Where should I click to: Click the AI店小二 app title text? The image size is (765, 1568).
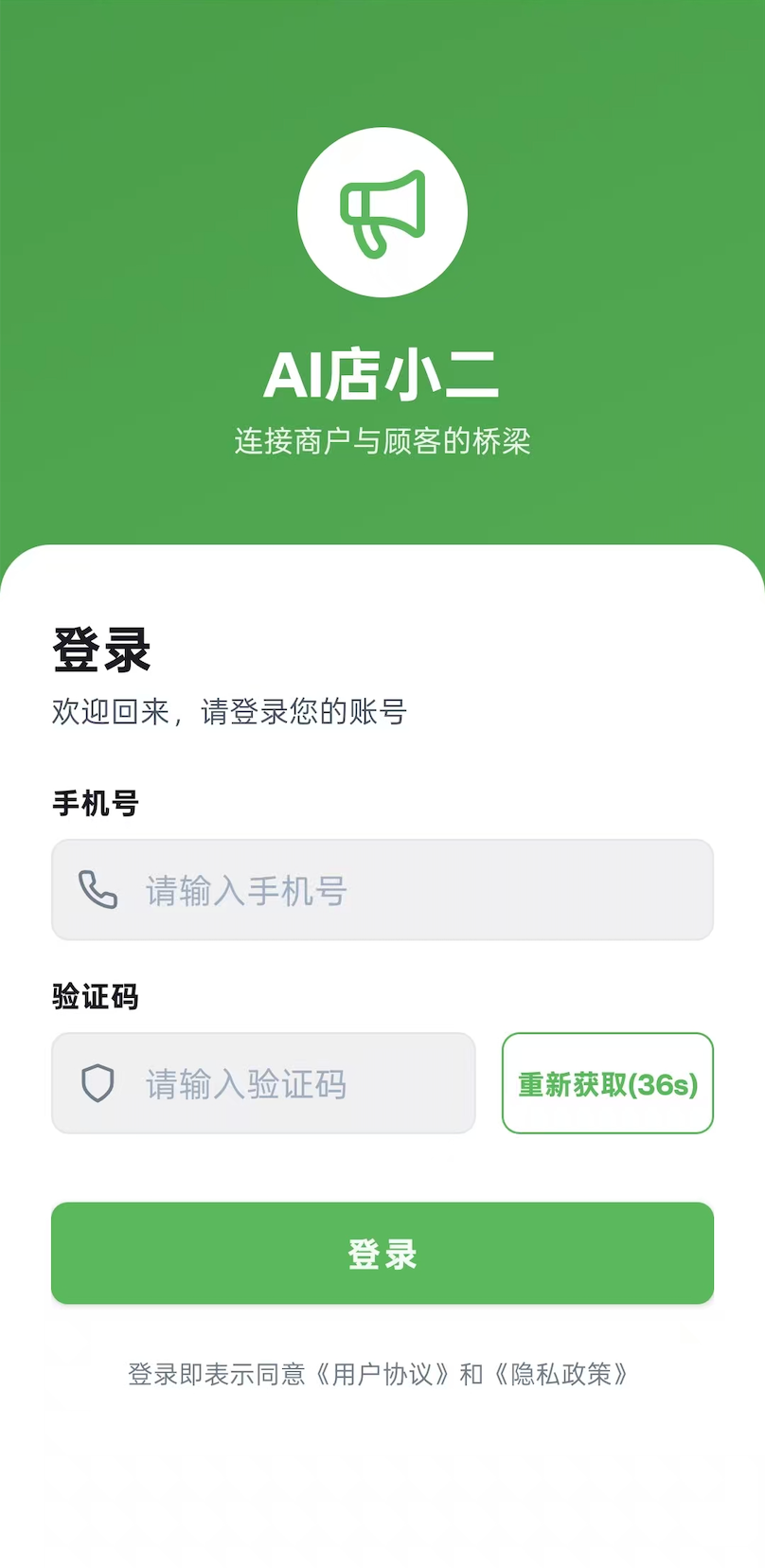[382, 375]
